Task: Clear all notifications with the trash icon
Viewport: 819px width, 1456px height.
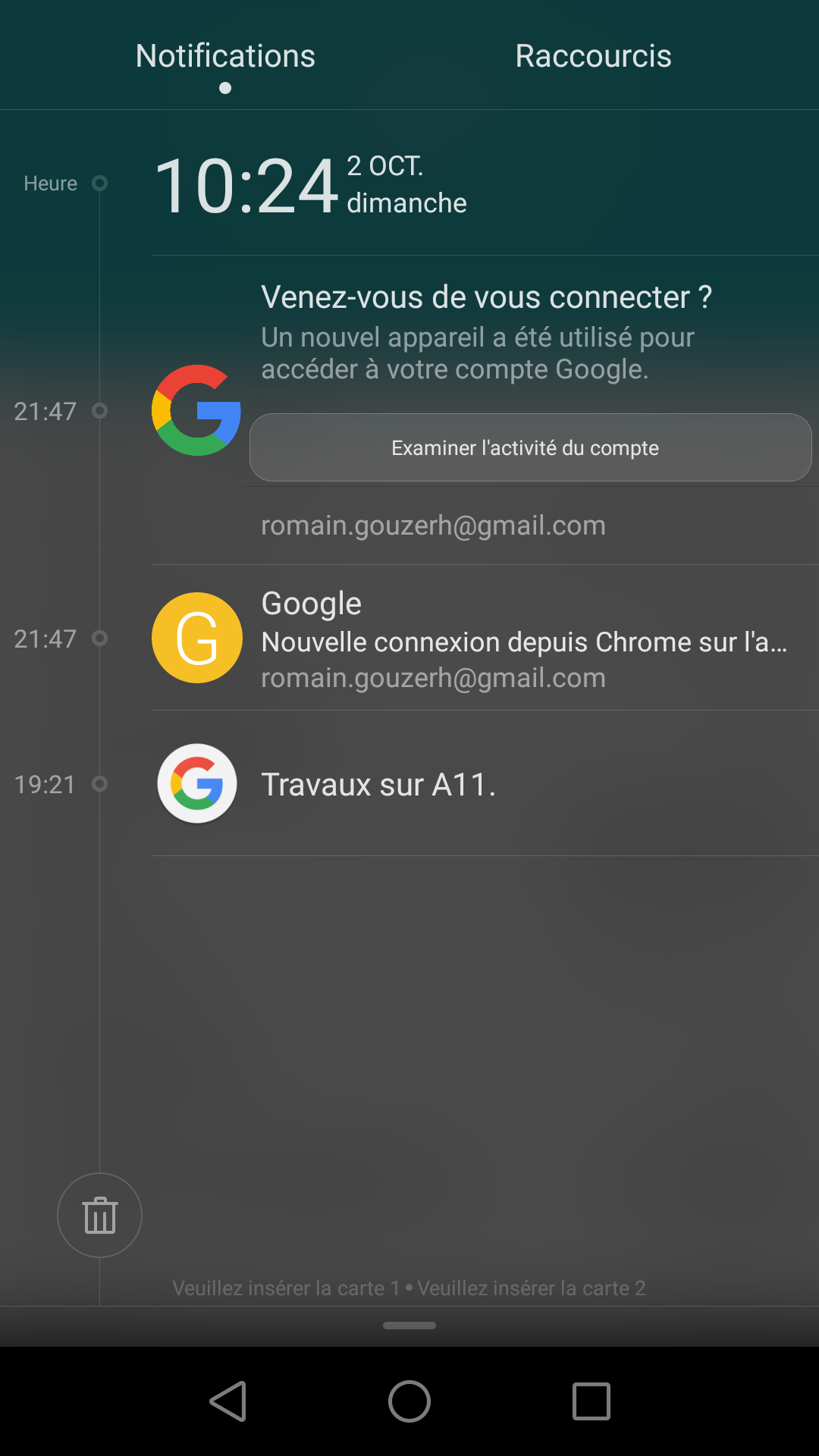Action: 99,1215
